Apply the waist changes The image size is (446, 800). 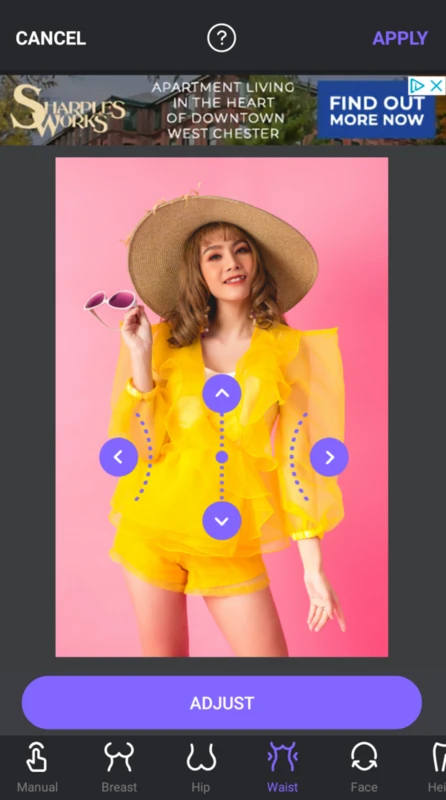400,38
